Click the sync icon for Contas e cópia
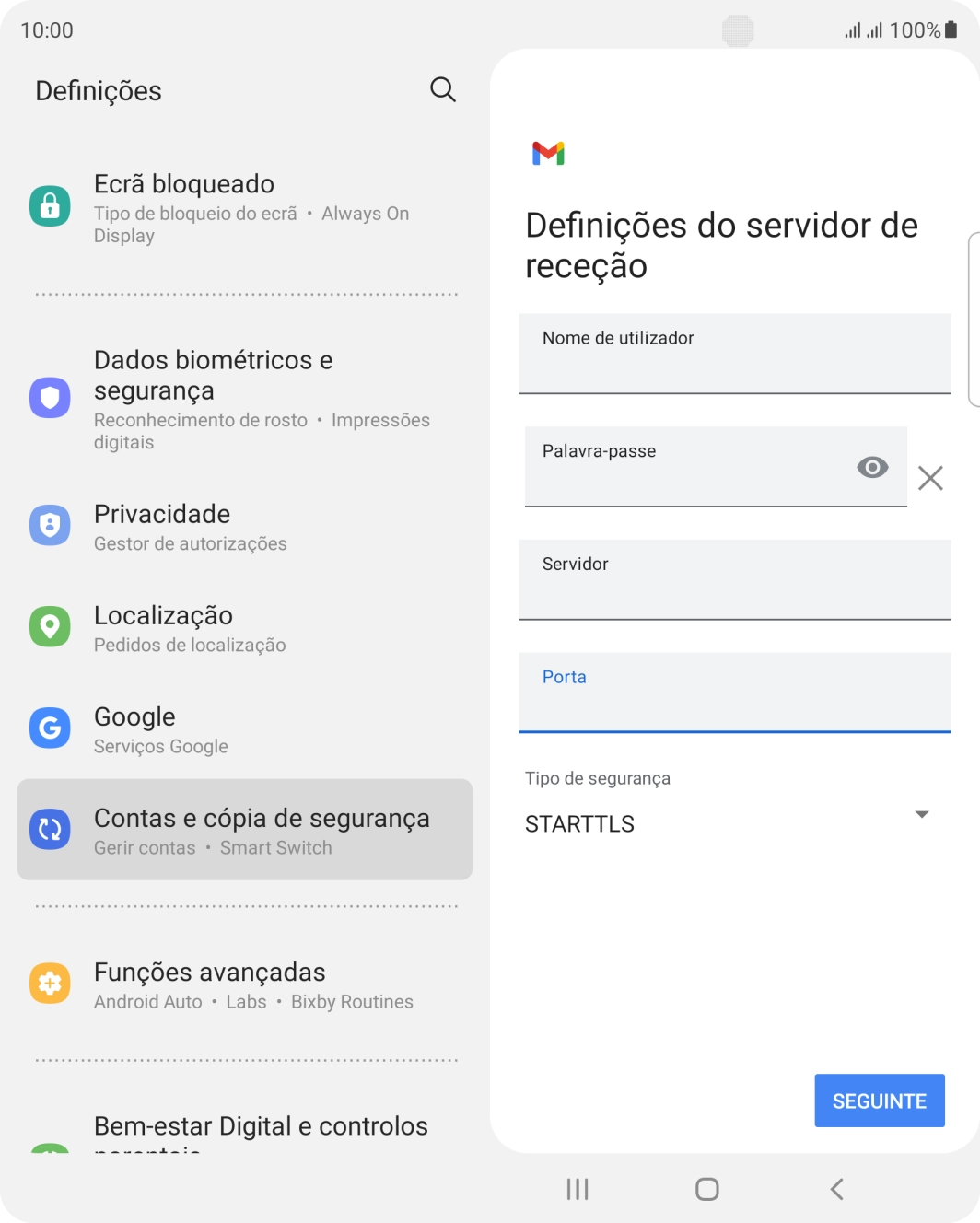 pyautogui.click(x=50, y=829)
